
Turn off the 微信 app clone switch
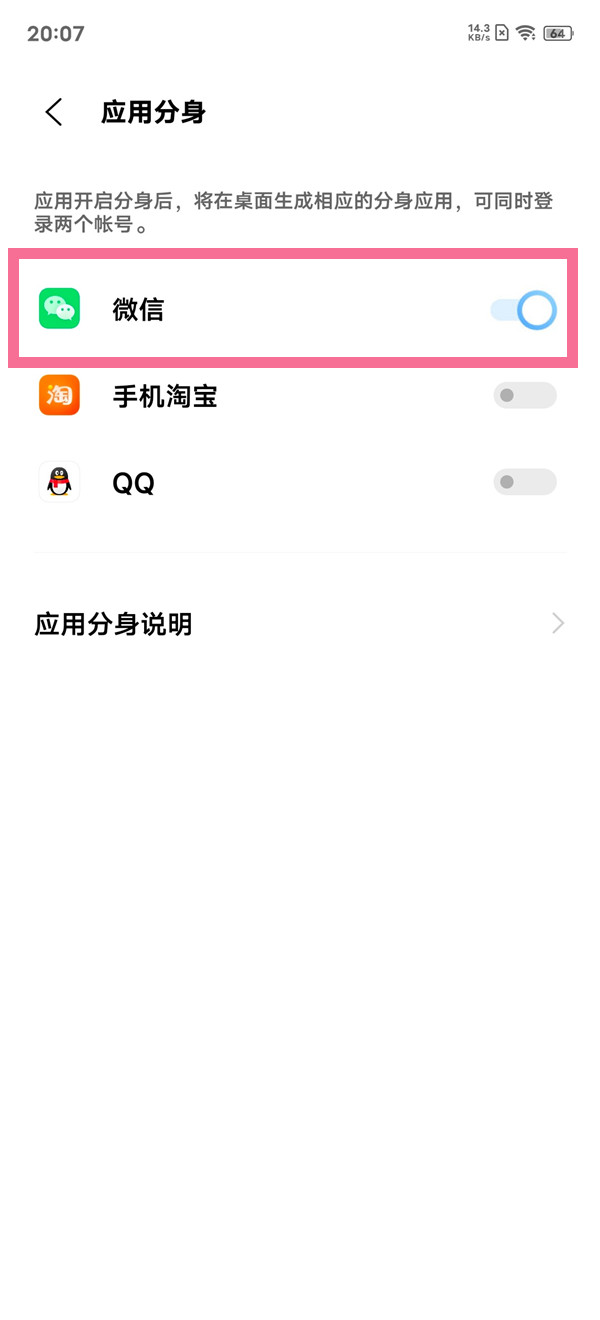tap(523, 310)
